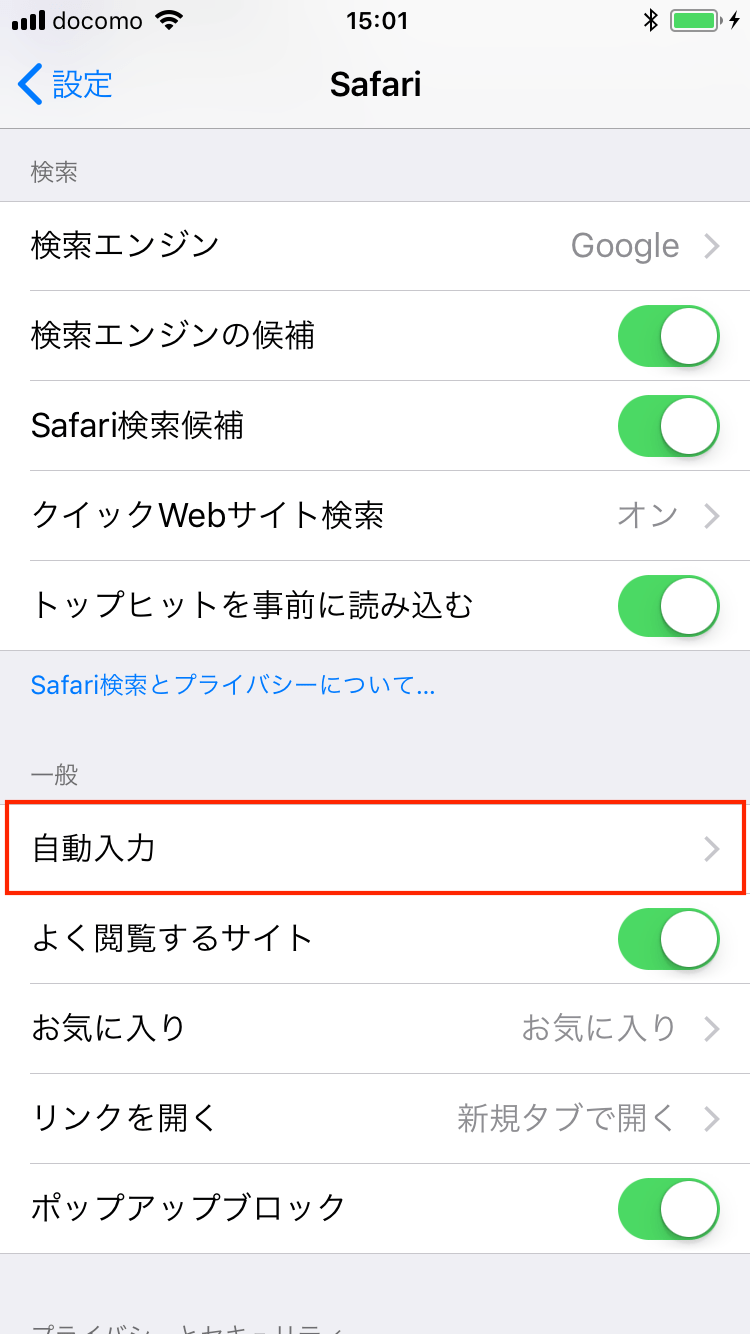Turn off Safari検索候補
The width and height of the screenshot is (750, 1334).
point(669,426)
